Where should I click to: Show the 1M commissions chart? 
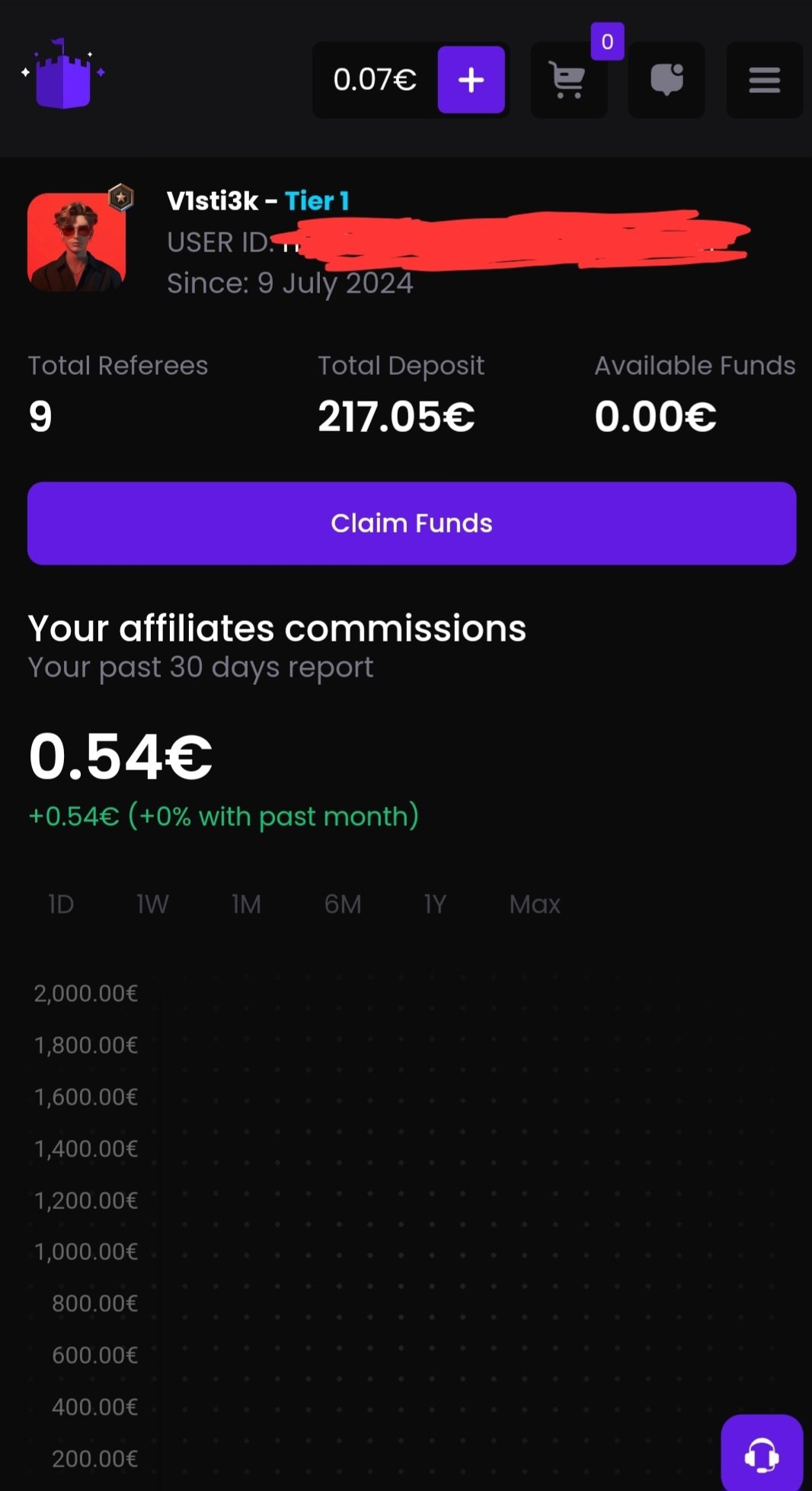pos(246,904)
